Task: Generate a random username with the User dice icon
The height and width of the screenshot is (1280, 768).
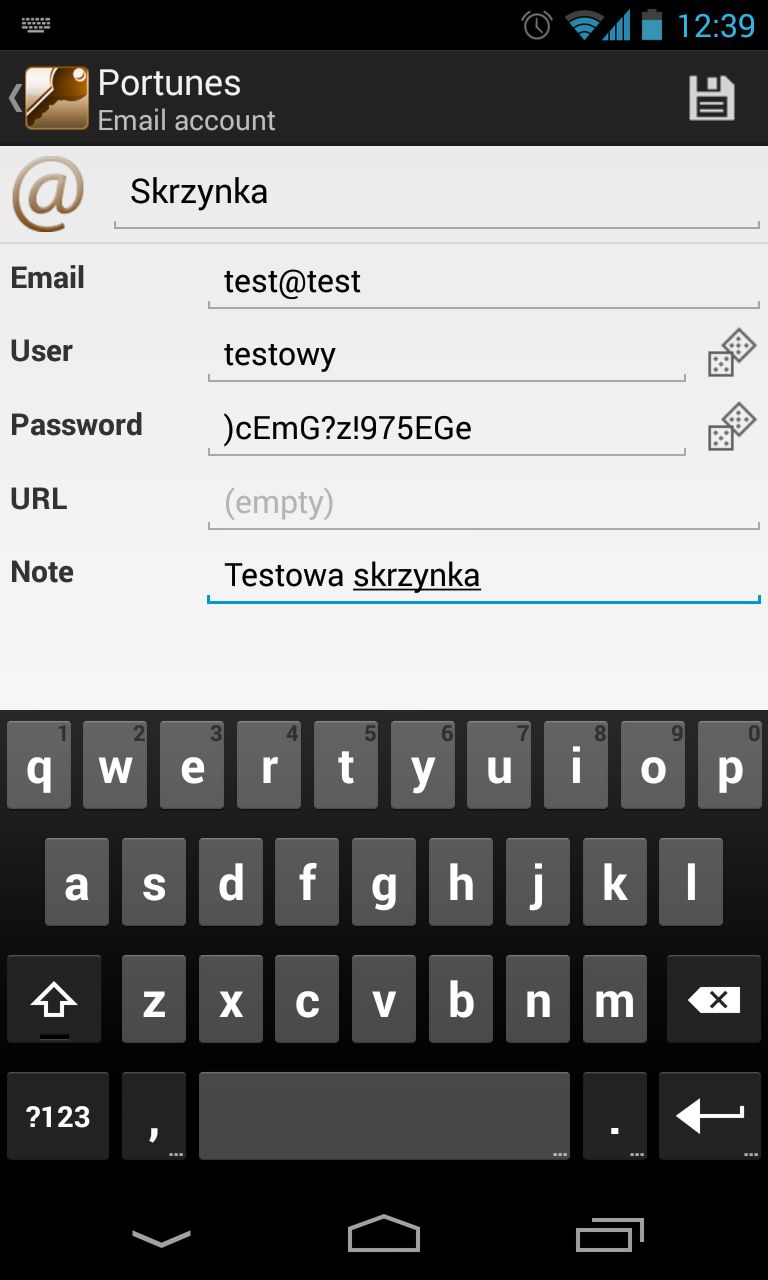Action: 732,353
